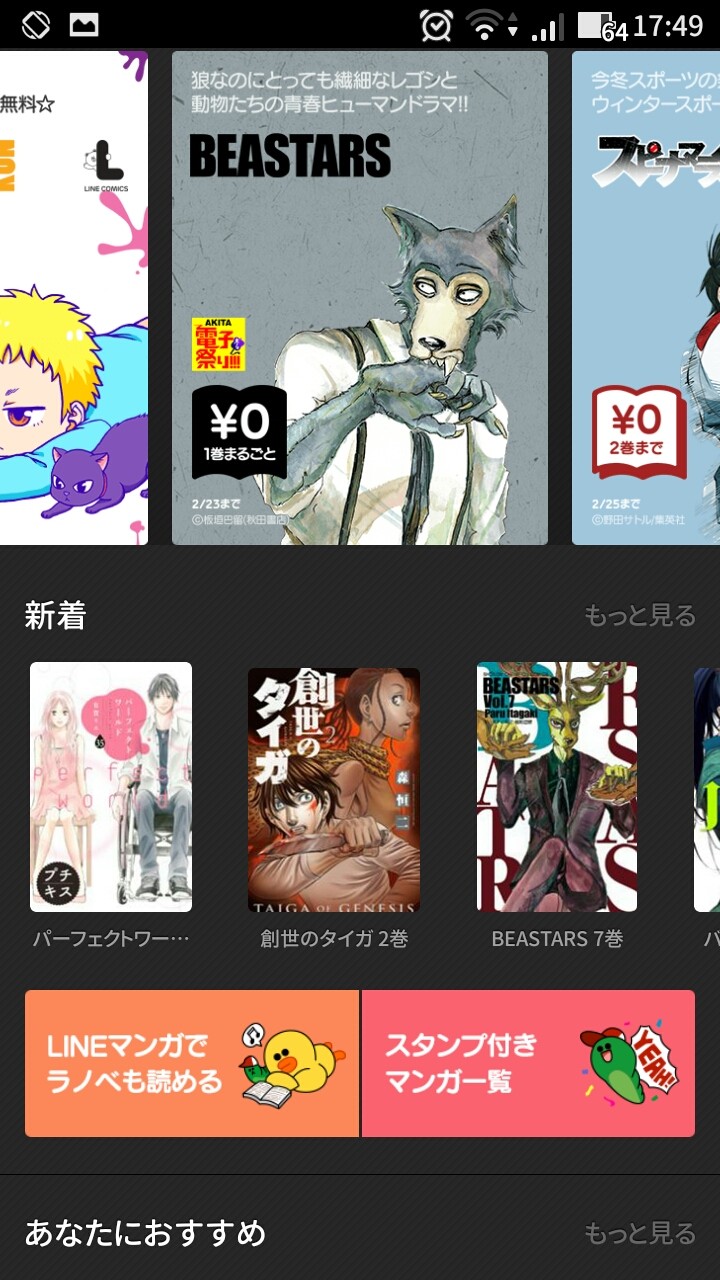The height and width of the screenshot is (1280, 720).
Task: Open the winter sports manga banner
Action: tap(646, 298)
